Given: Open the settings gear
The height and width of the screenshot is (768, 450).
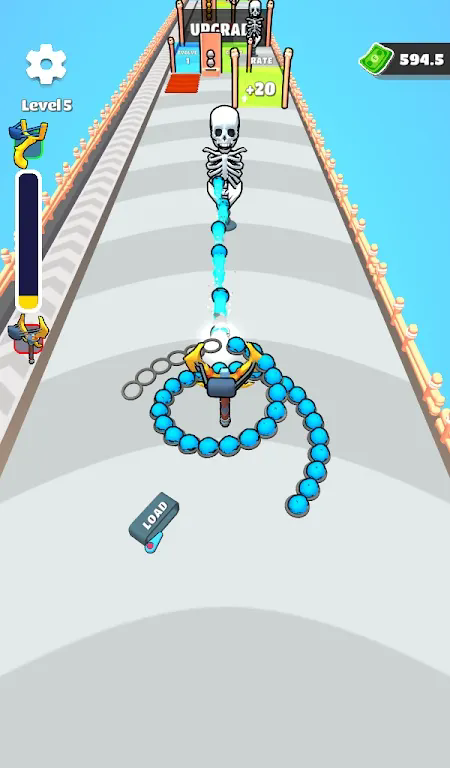Looking at the screenshot, I should [46, 64].
